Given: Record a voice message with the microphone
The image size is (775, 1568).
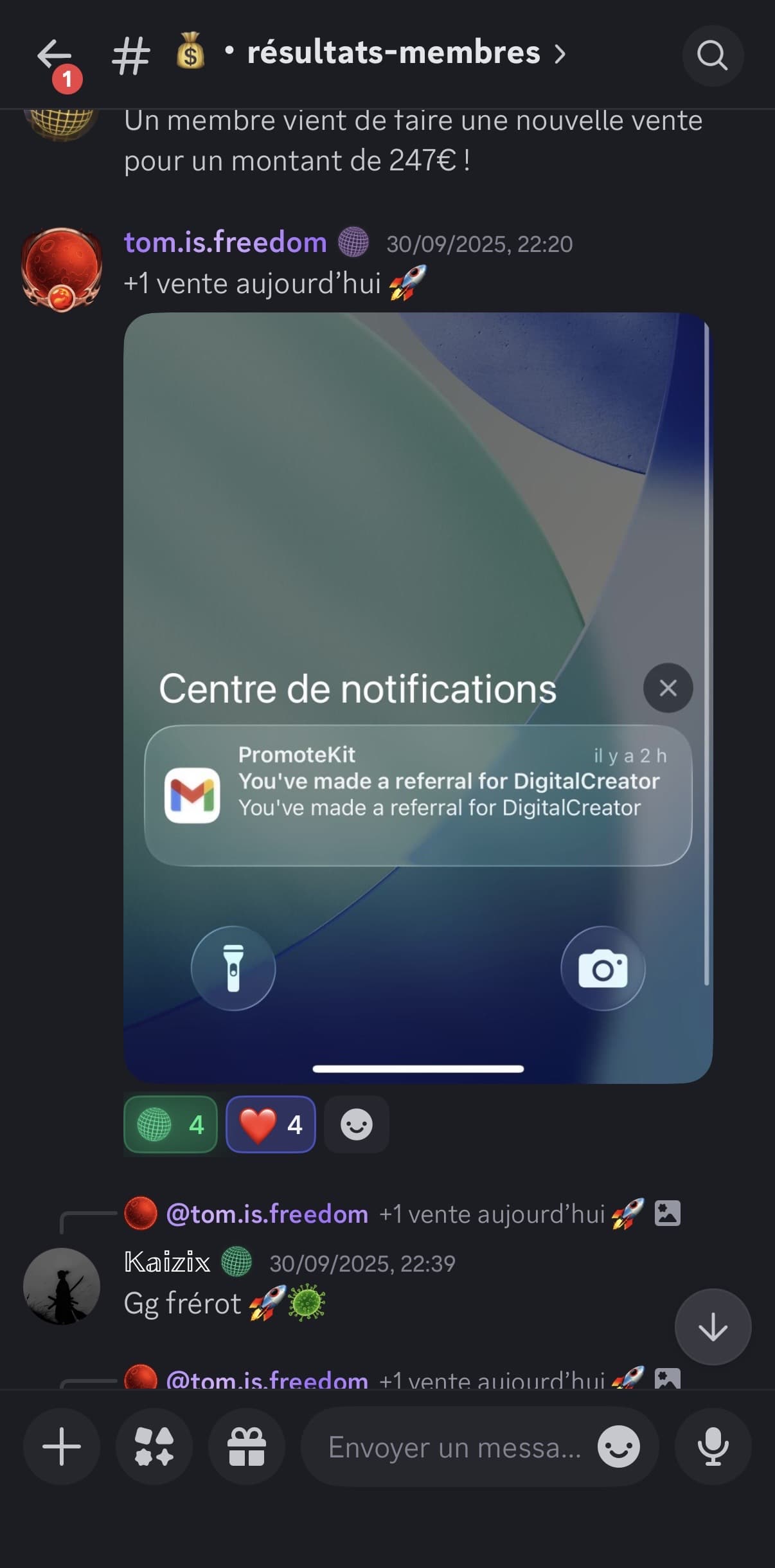Looking at the screenshot, I should (x=713, y=1446).
